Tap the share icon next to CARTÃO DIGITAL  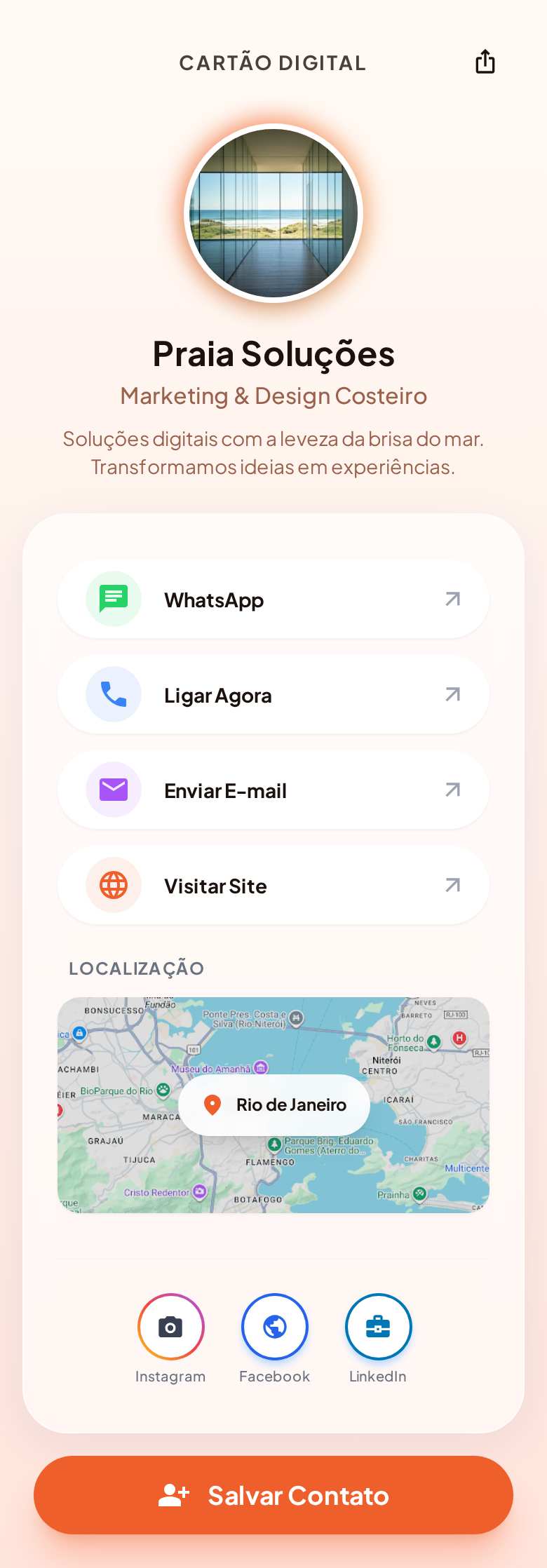pyautogui.click(x=485, y=62)
